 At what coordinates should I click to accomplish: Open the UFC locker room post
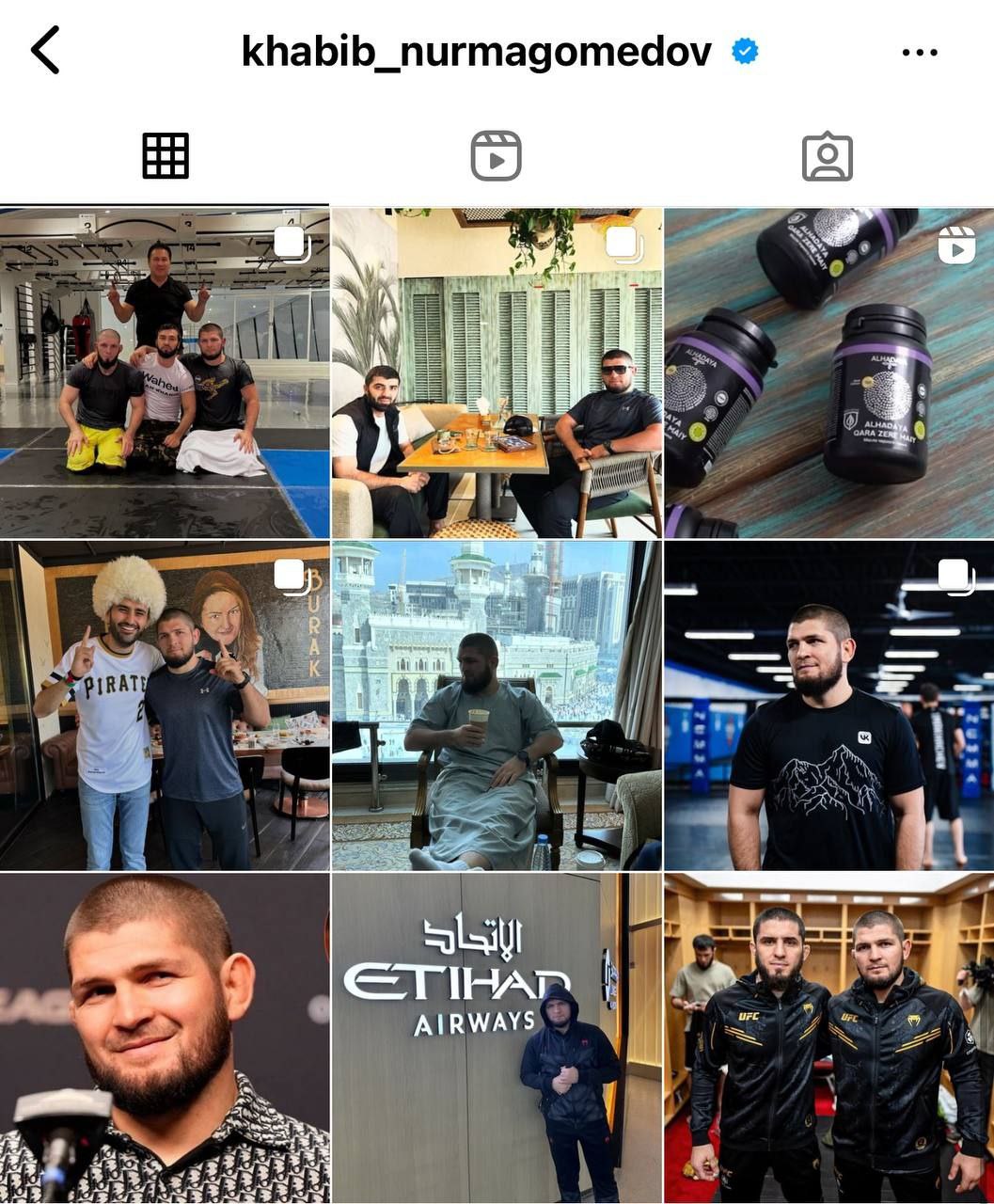(x=828, y=1038)
